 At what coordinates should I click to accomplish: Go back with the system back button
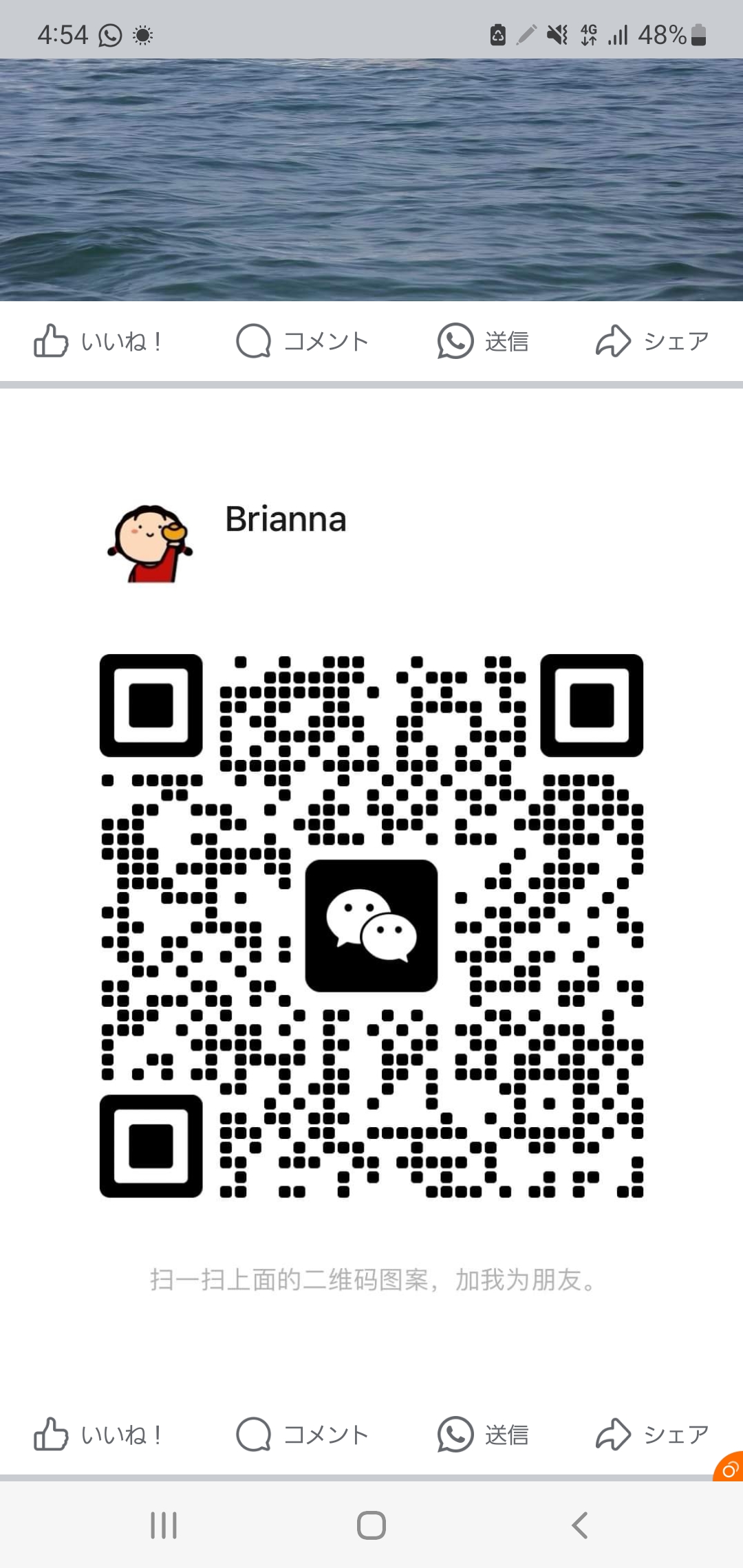pyautogui.click(x=580, y=1525)
